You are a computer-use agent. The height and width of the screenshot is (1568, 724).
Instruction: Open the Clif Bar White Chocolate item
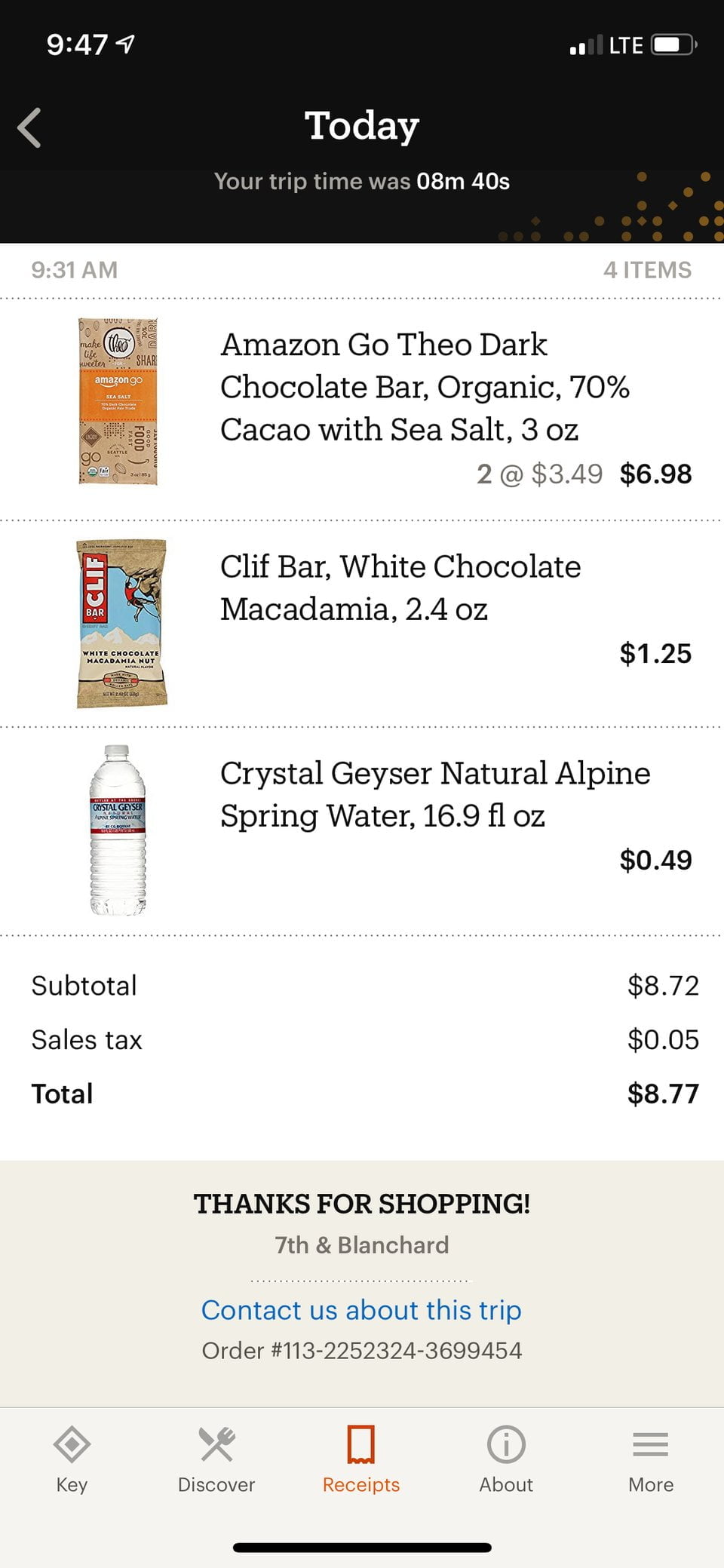click(362, 624)
